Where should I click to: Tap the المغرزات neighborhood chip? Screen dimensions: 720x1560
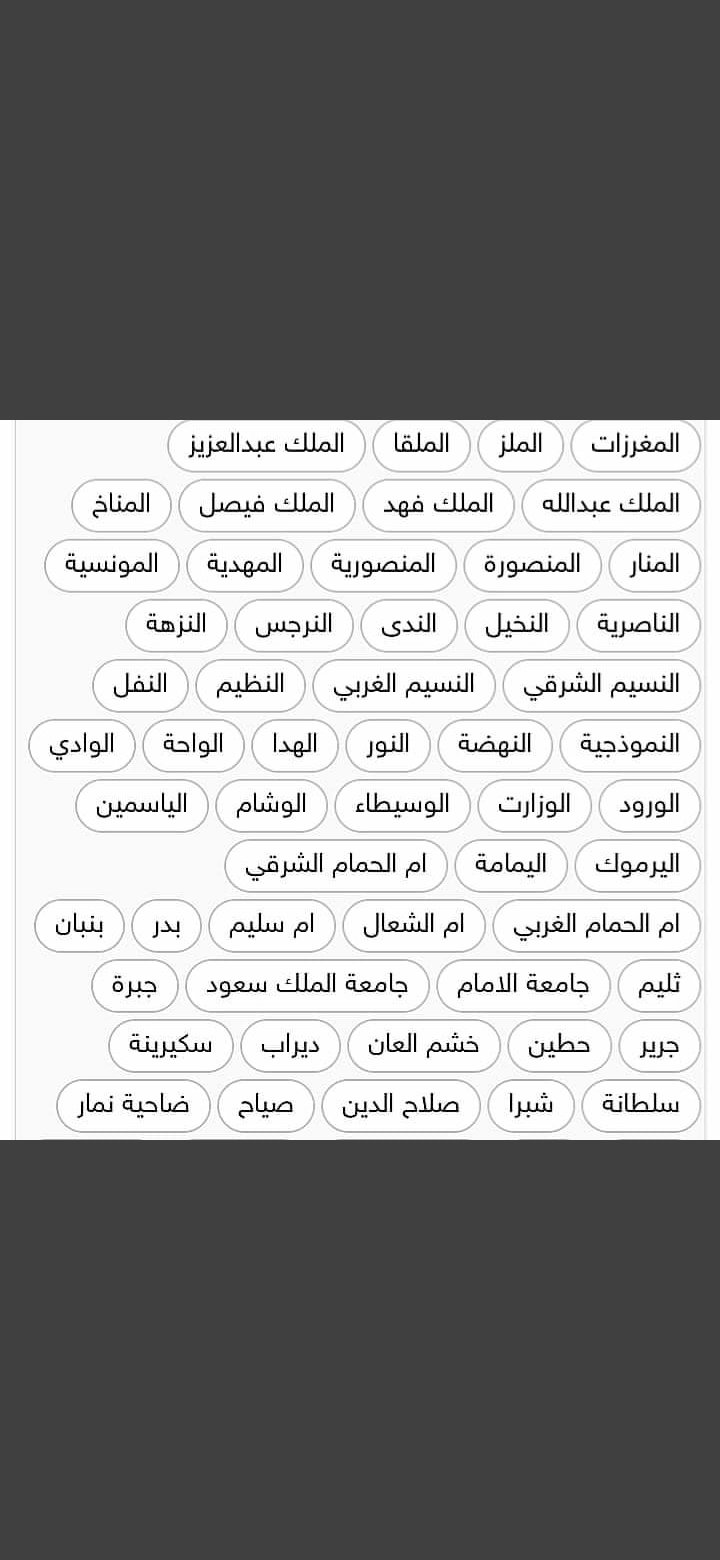[x=635, y=445]
